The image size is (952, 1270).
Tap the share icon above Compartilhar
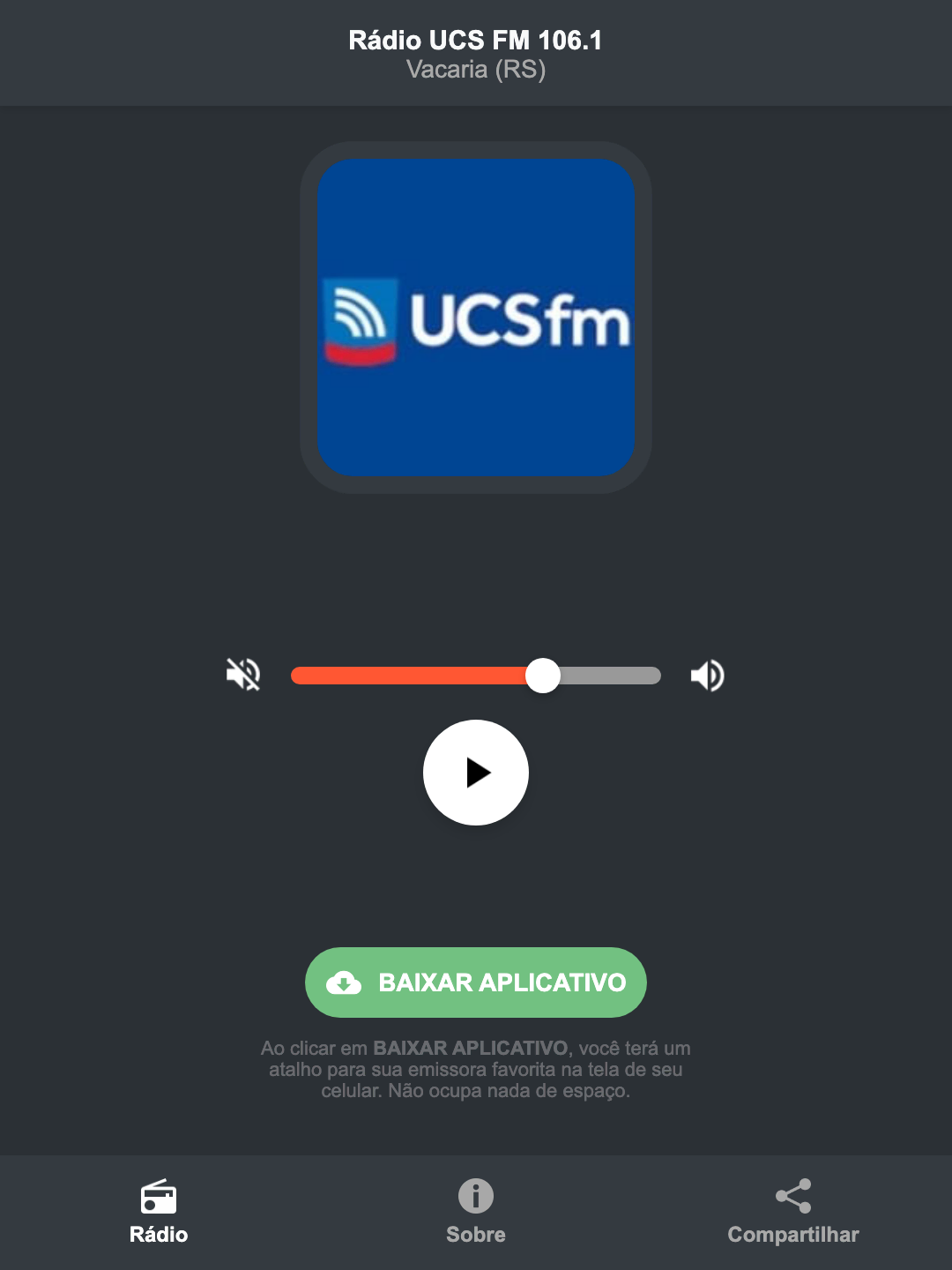[x=792, y=1196]
